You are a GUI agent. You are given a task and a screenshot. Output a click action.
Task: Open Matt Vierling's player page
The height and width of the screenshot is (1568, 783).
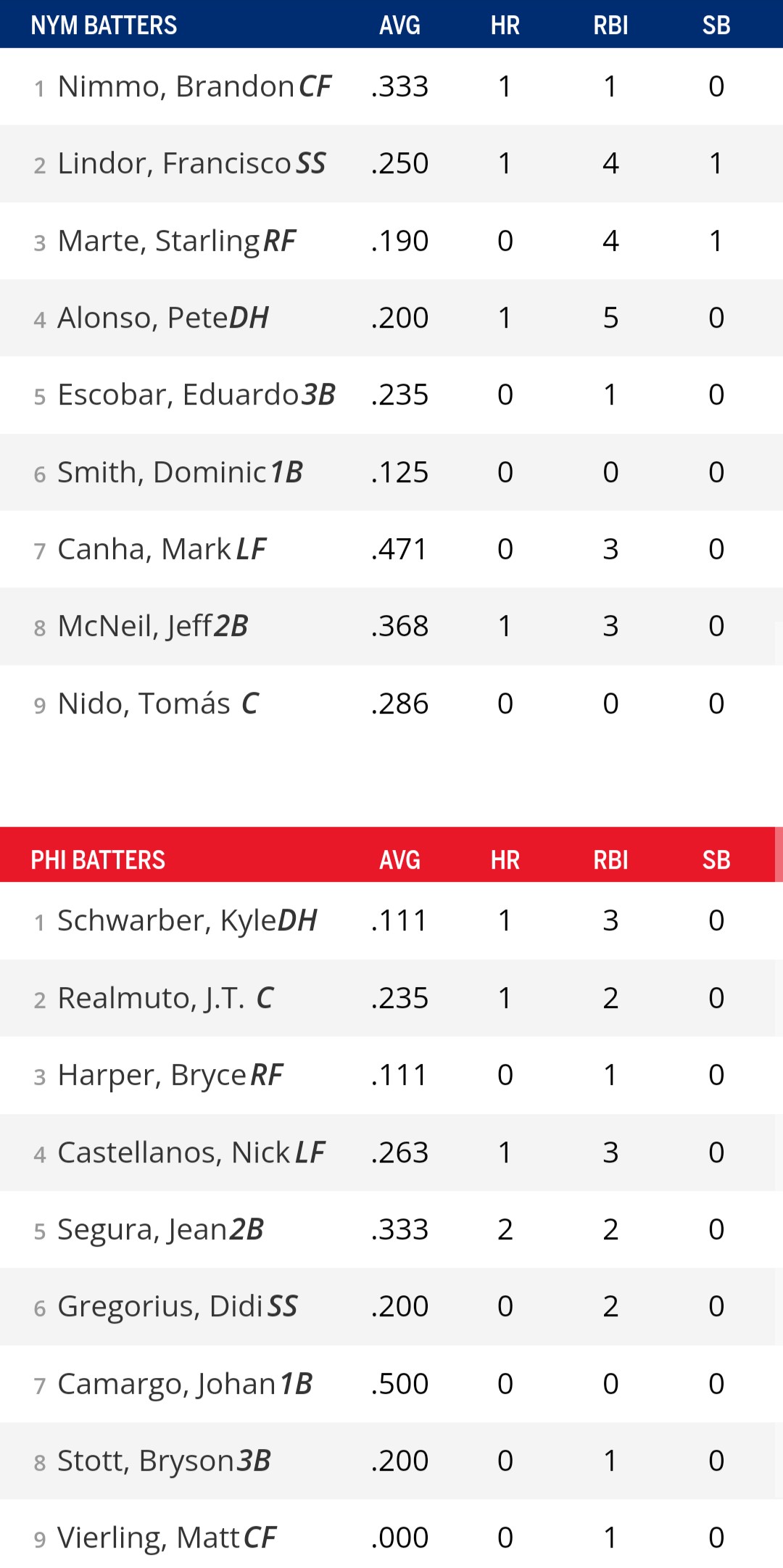pos(149,1538)
